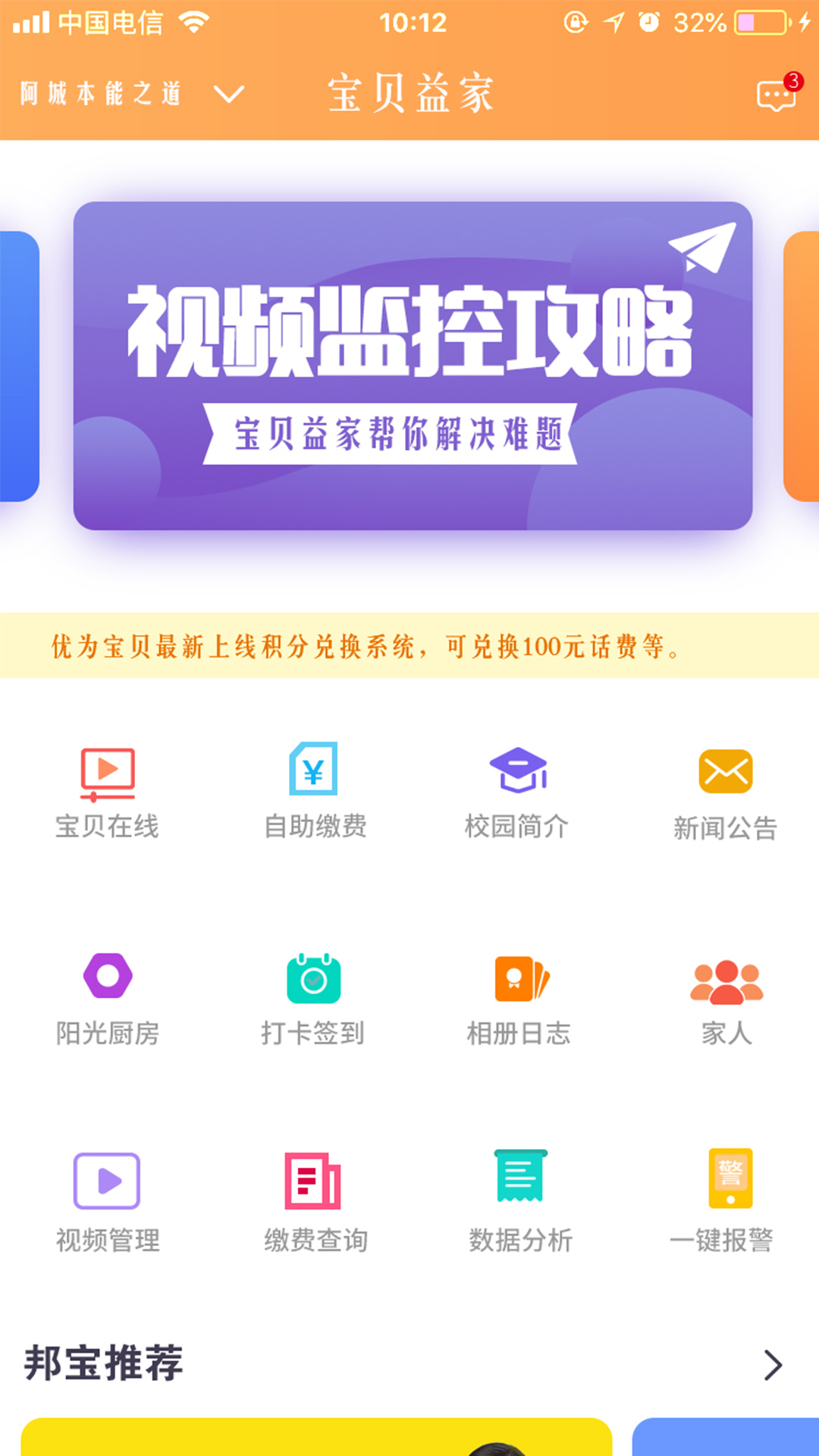Expand 邦宝推荐 with the arrow
This screenshot has width=819, height=1456.
pos(772,1364)
